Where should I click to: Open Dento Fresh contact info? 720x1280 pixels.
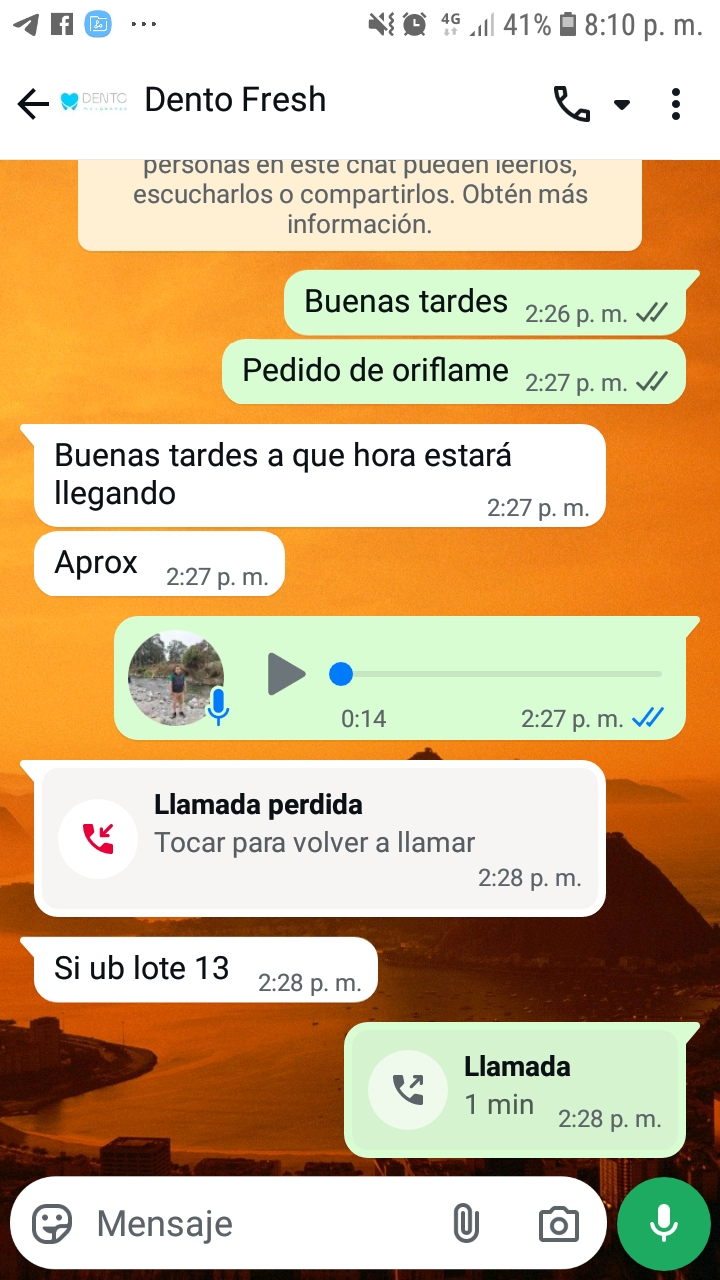pos(235,101)
